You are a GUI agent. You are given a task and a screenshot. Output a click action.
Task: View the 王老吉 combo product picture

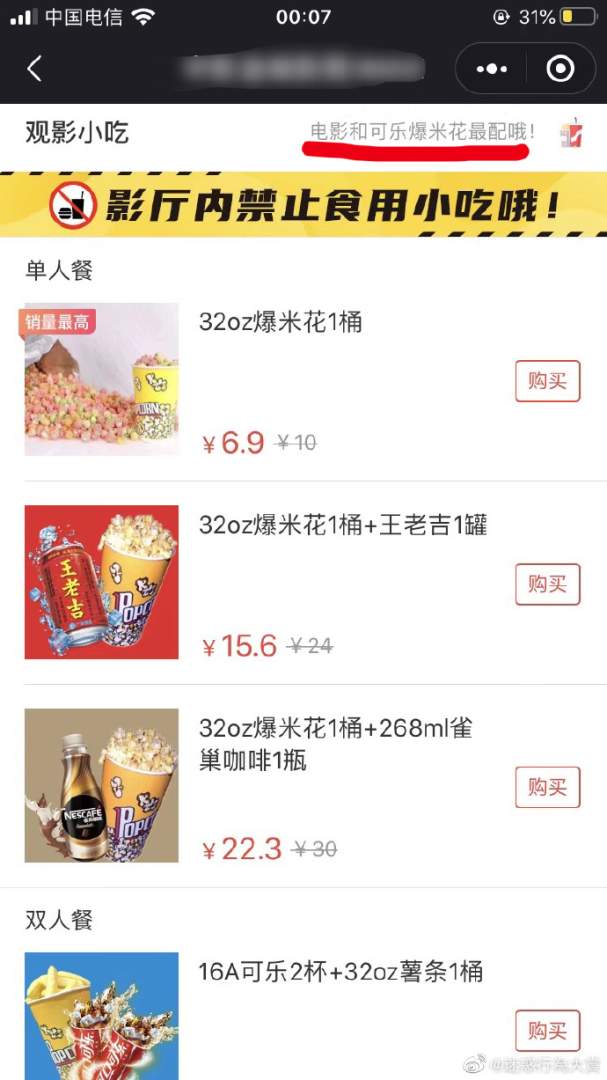[102, 582]
